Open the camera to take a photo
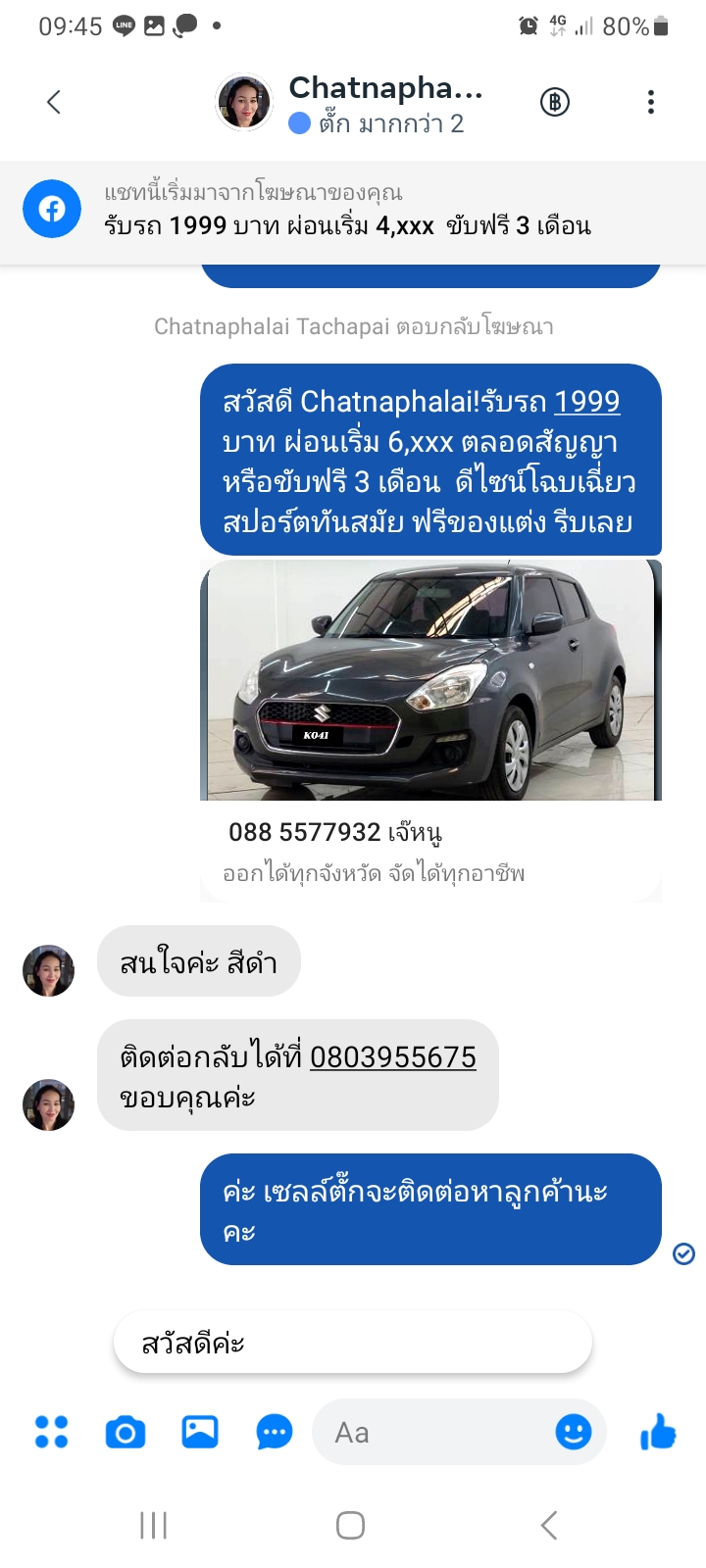The image size is (706, 1568). click(x=126, y=1433)
